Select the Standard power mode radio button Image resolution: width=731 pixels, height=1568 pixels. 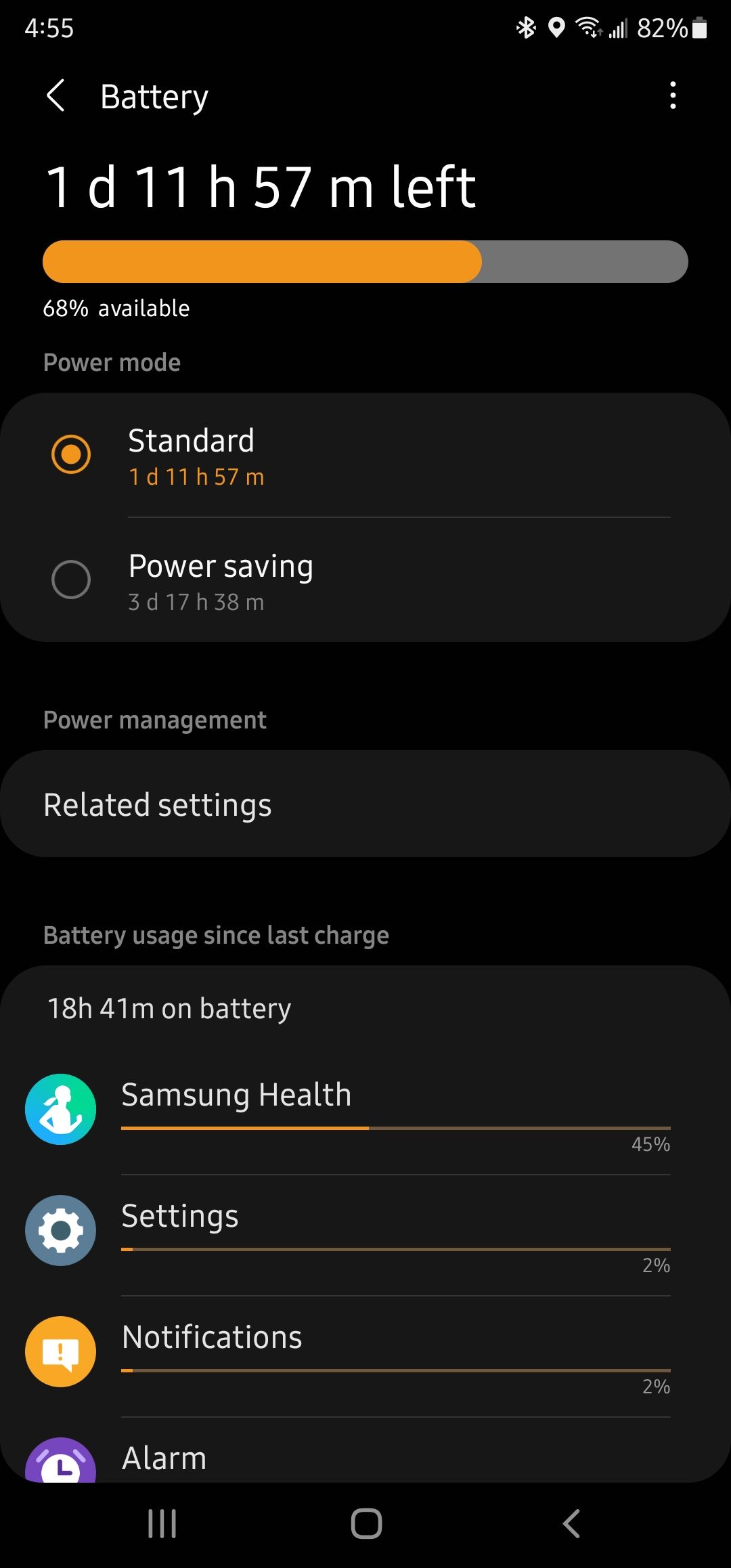coord(71,454)
